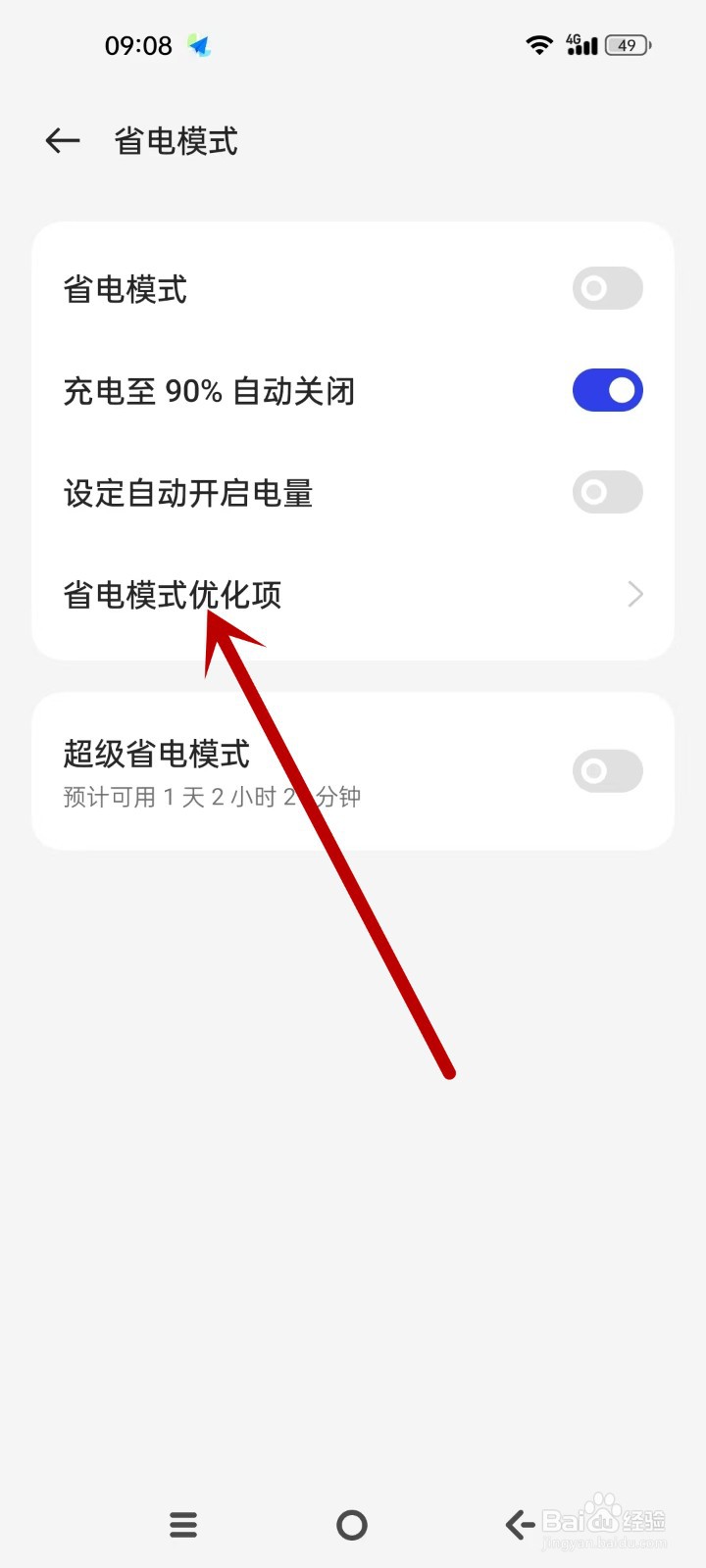706x1568 pixels.
Task: Tap the Wi-Fi icon in status bar
Action: coord(538,44)
